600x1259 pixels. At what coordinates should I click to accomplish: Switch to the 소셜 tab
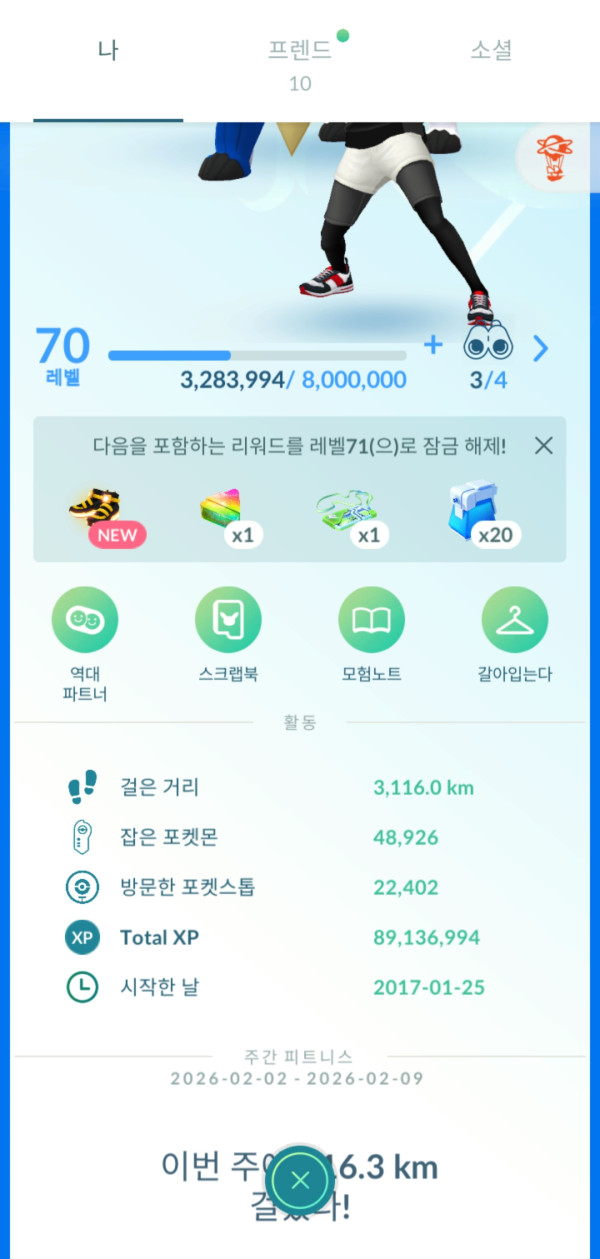[x=491, y=51]
